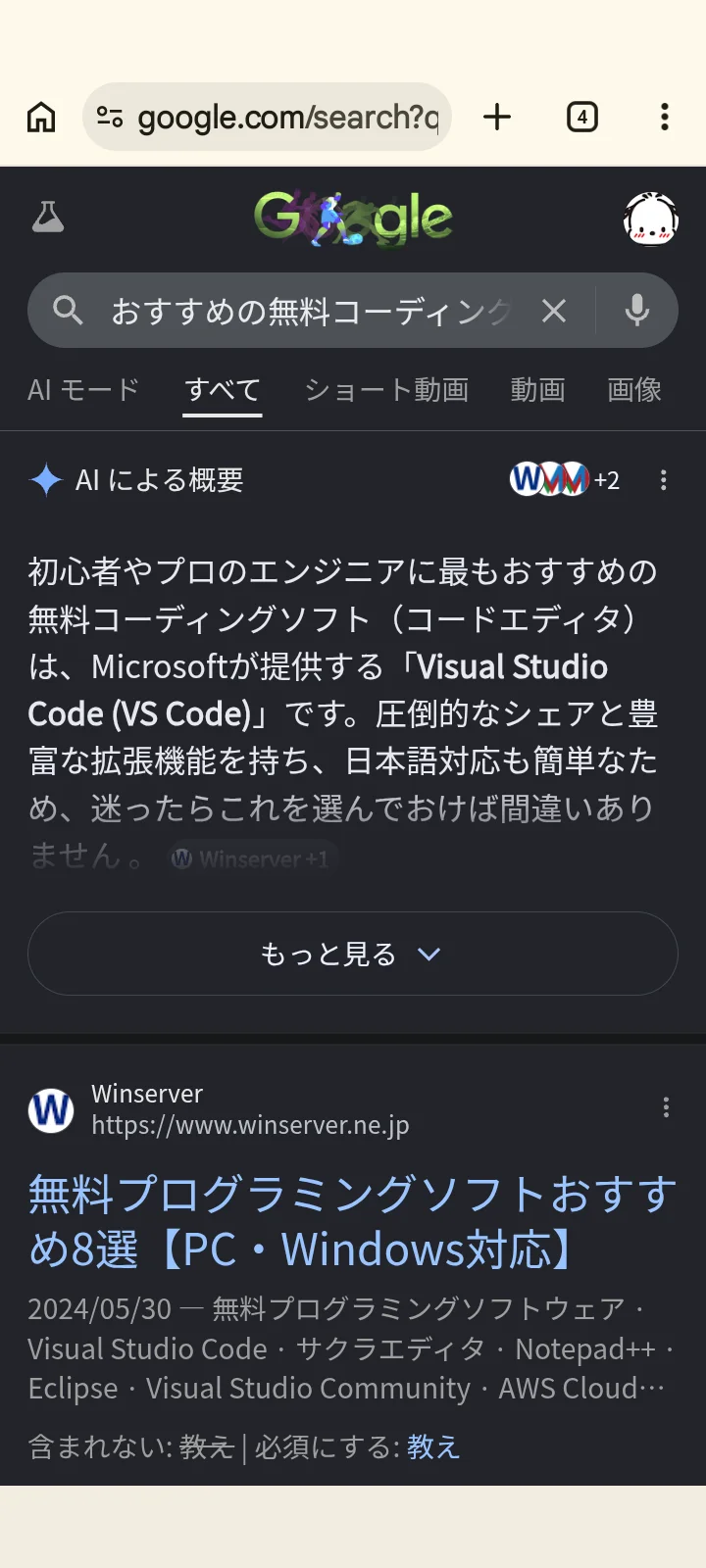Expand the overview with もっと見る
Viewport: 706px width, 1568px height.
(x=353, y=954)
